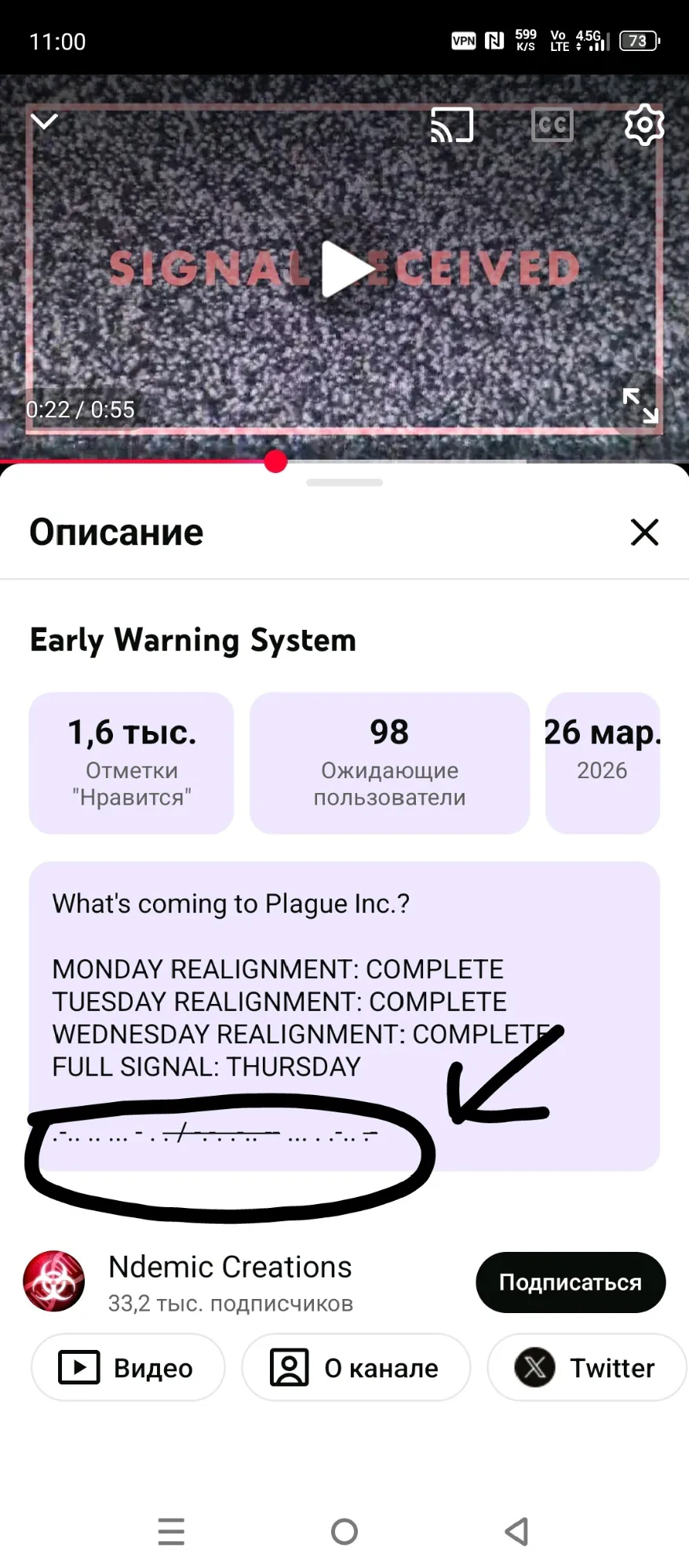Open the channel's Twitter link
689x1568 pixels.
(586, 1368)
